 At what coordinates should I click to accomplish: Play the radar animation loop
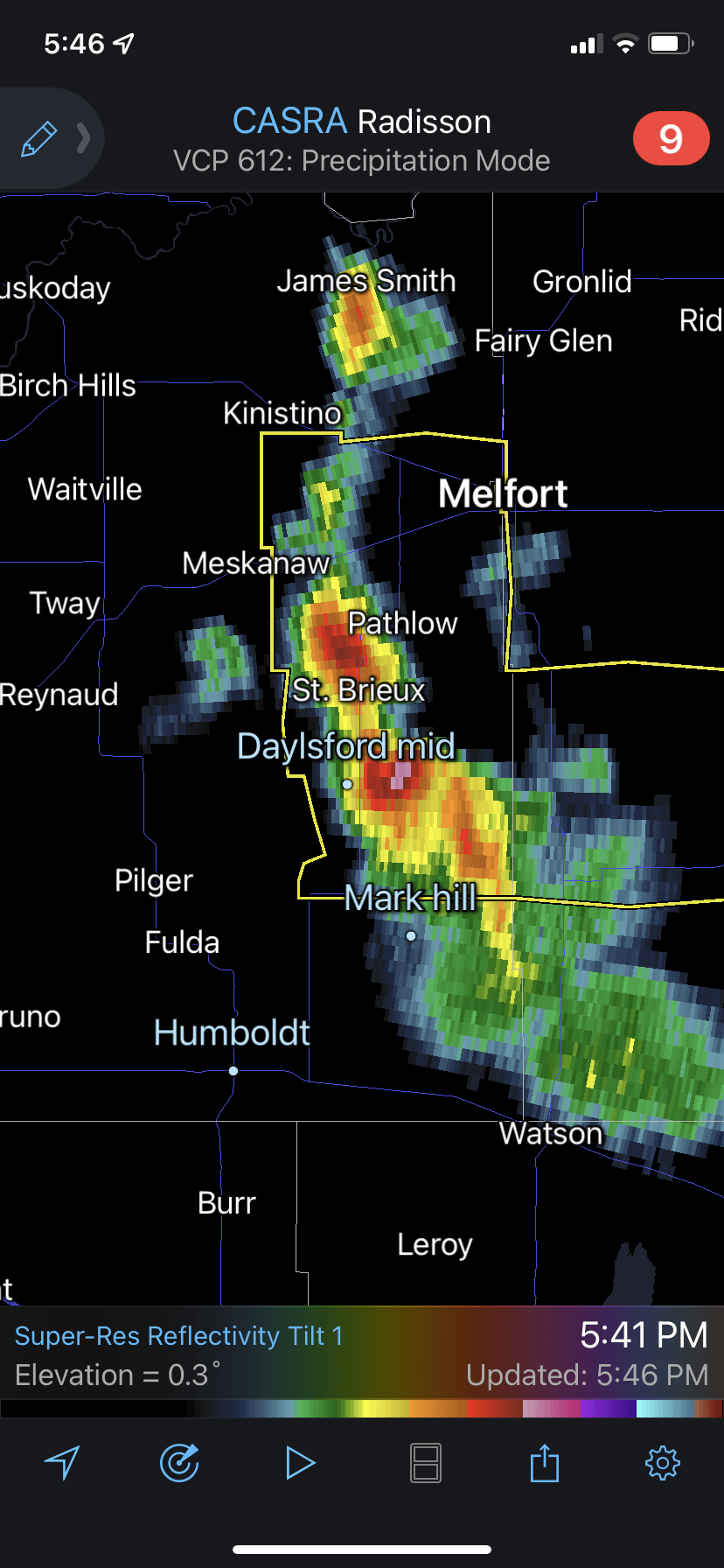pos(300,1462)
